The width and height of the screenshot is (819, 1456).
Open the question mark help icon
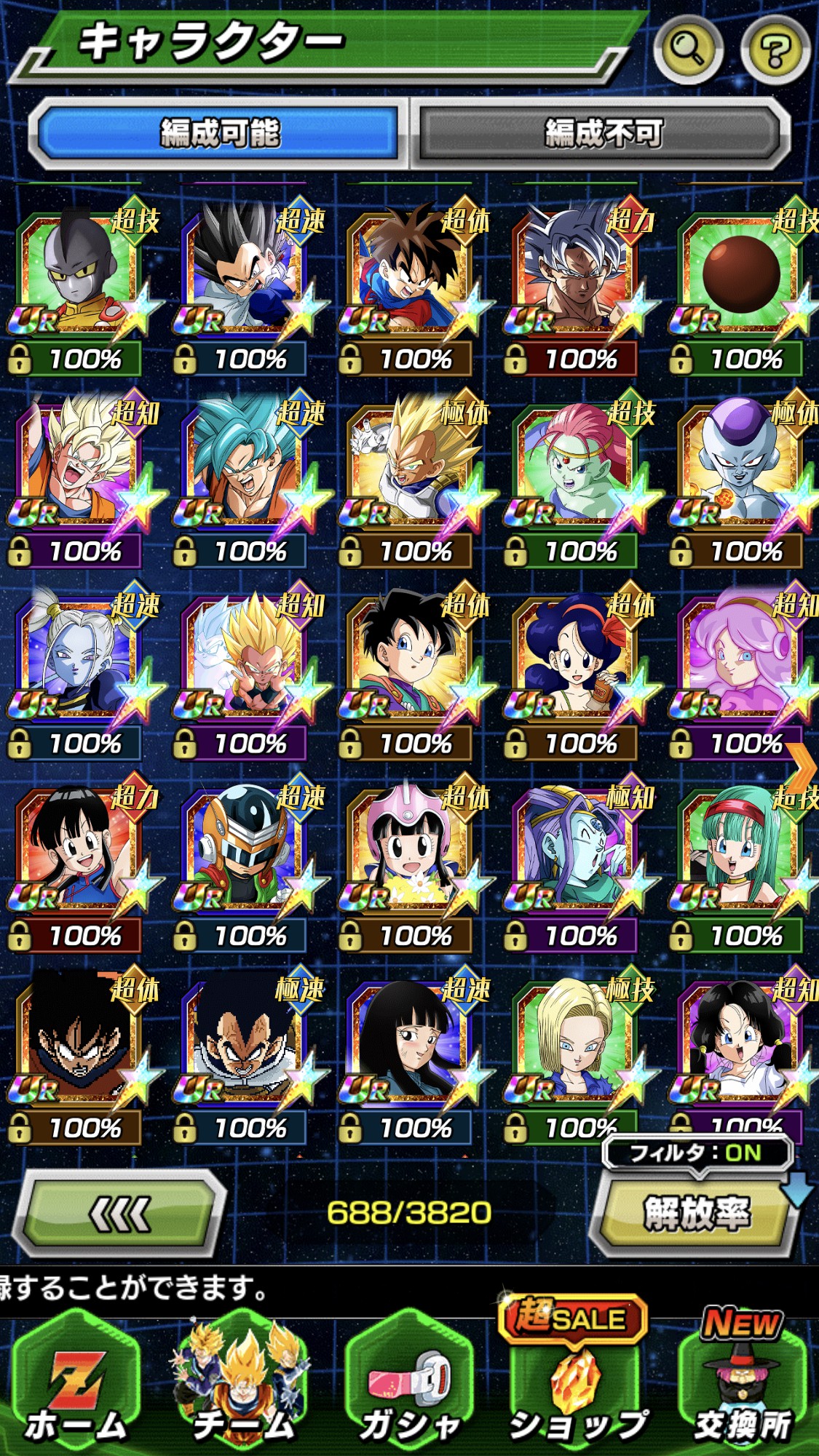tap(775, 49)
